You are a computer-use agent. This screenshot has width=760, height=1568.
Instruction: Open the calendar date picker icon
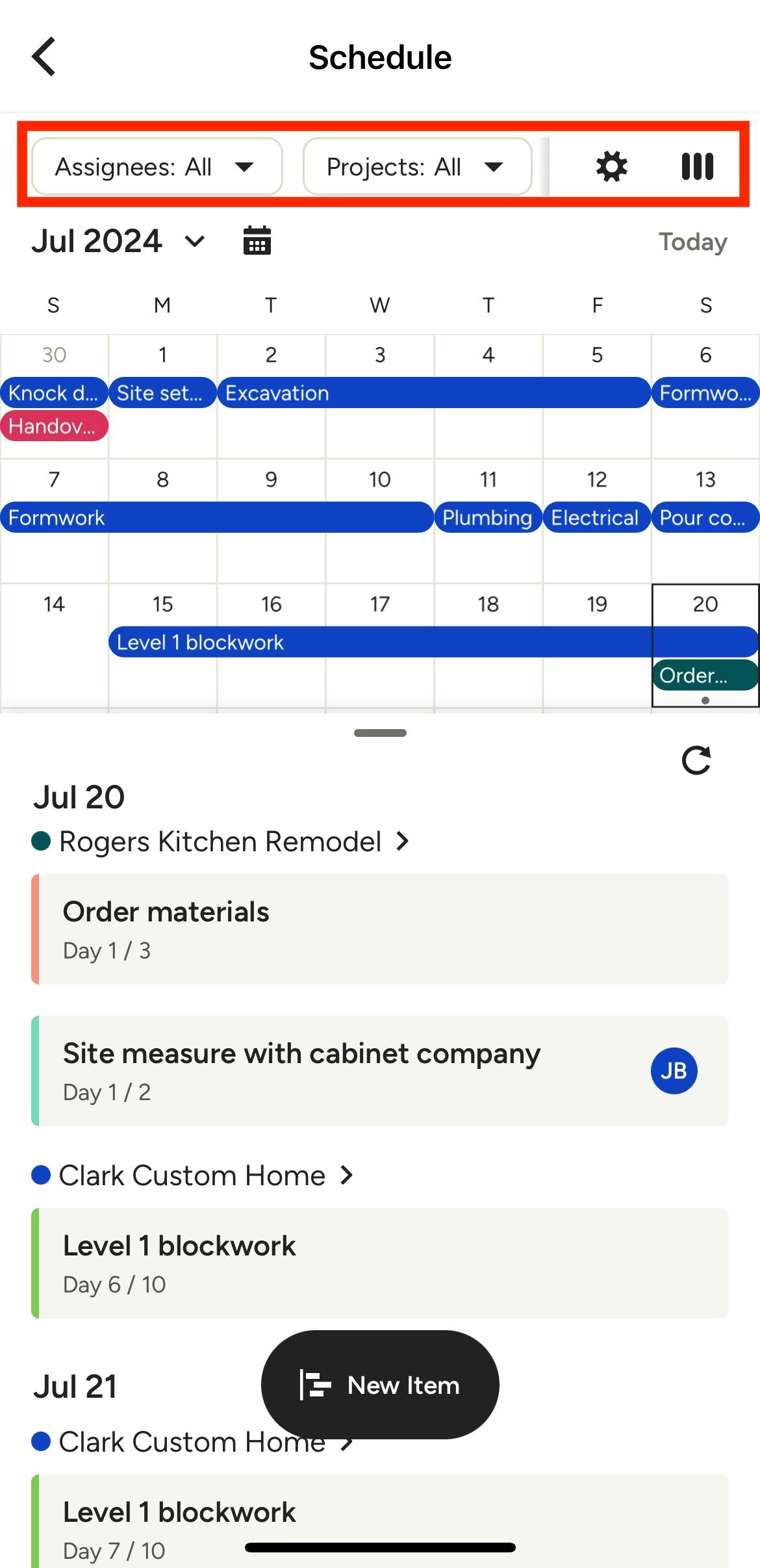tap(257, 241)
